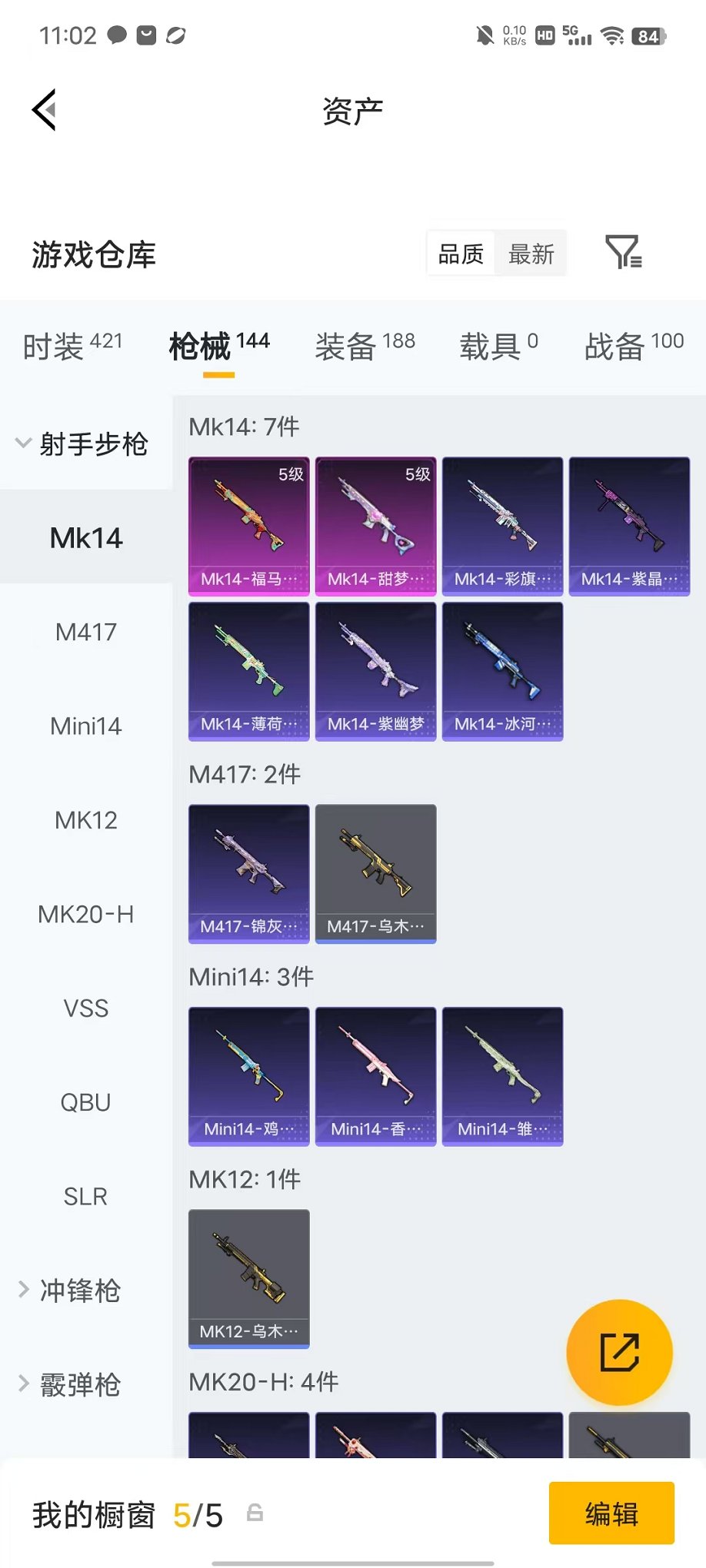This screenshot has width=706, height=1568.
Task: Open the filter icon next to 最新
Action: pyautogui.click(x=623, y=252)
